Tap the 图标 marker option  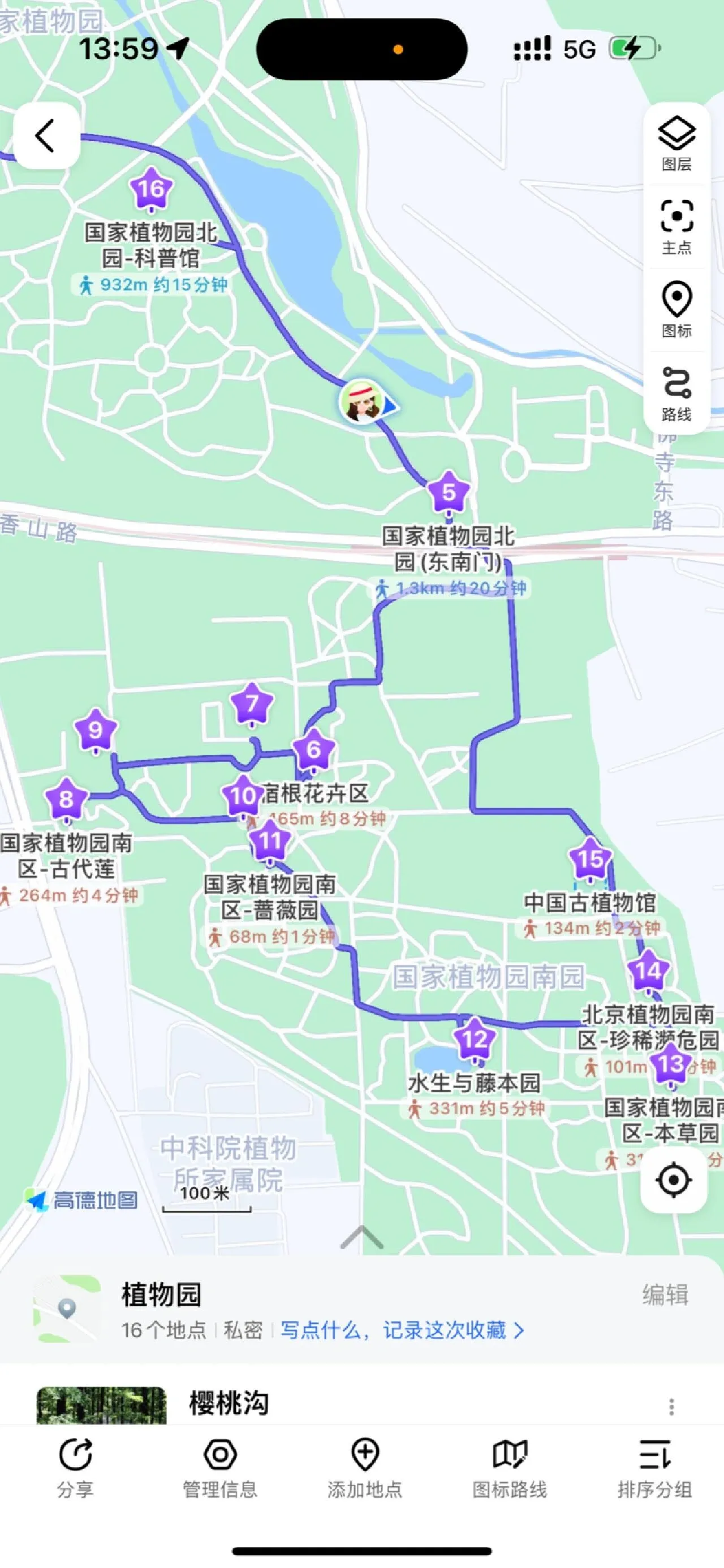[x=676, y=310]
